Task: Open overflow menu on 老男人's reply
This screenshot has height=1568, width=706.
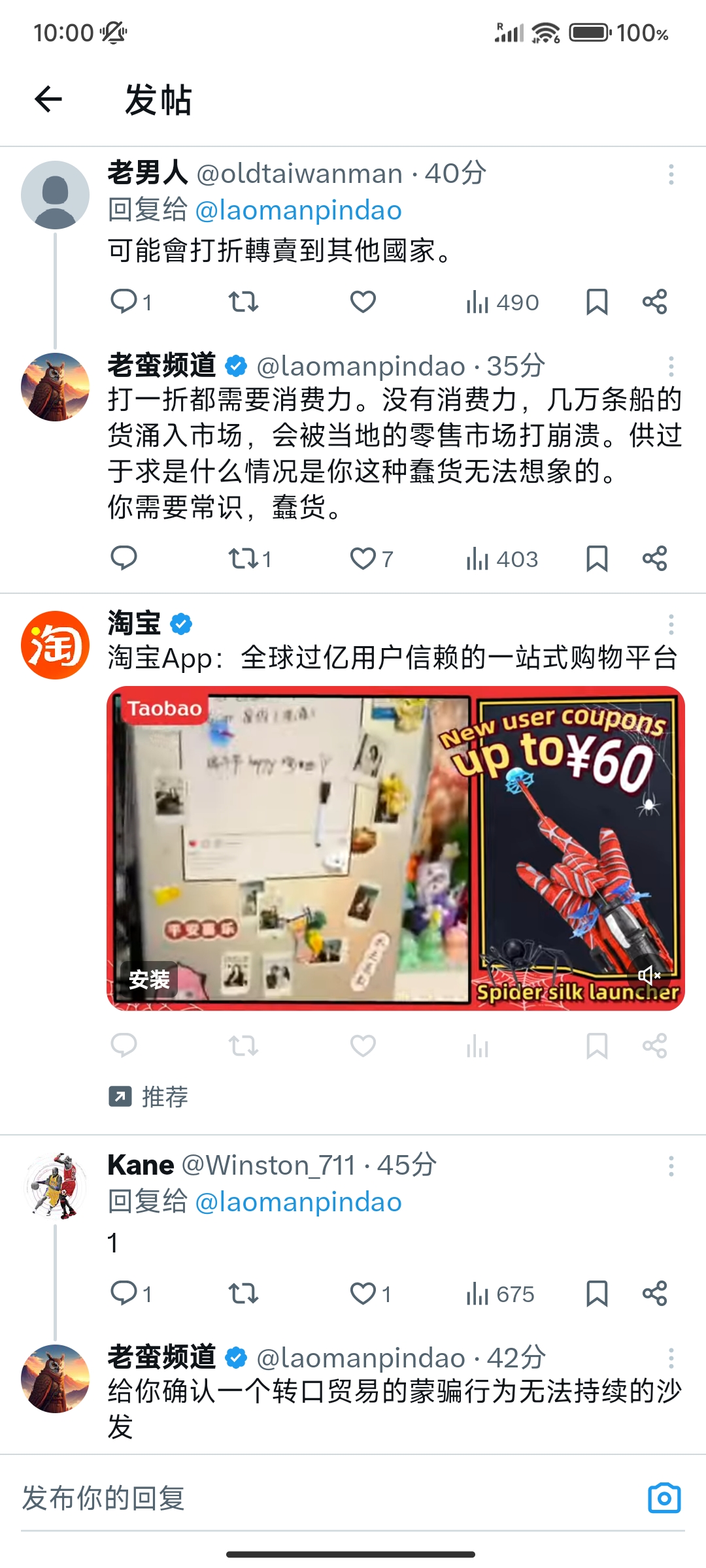Action: 671,174
